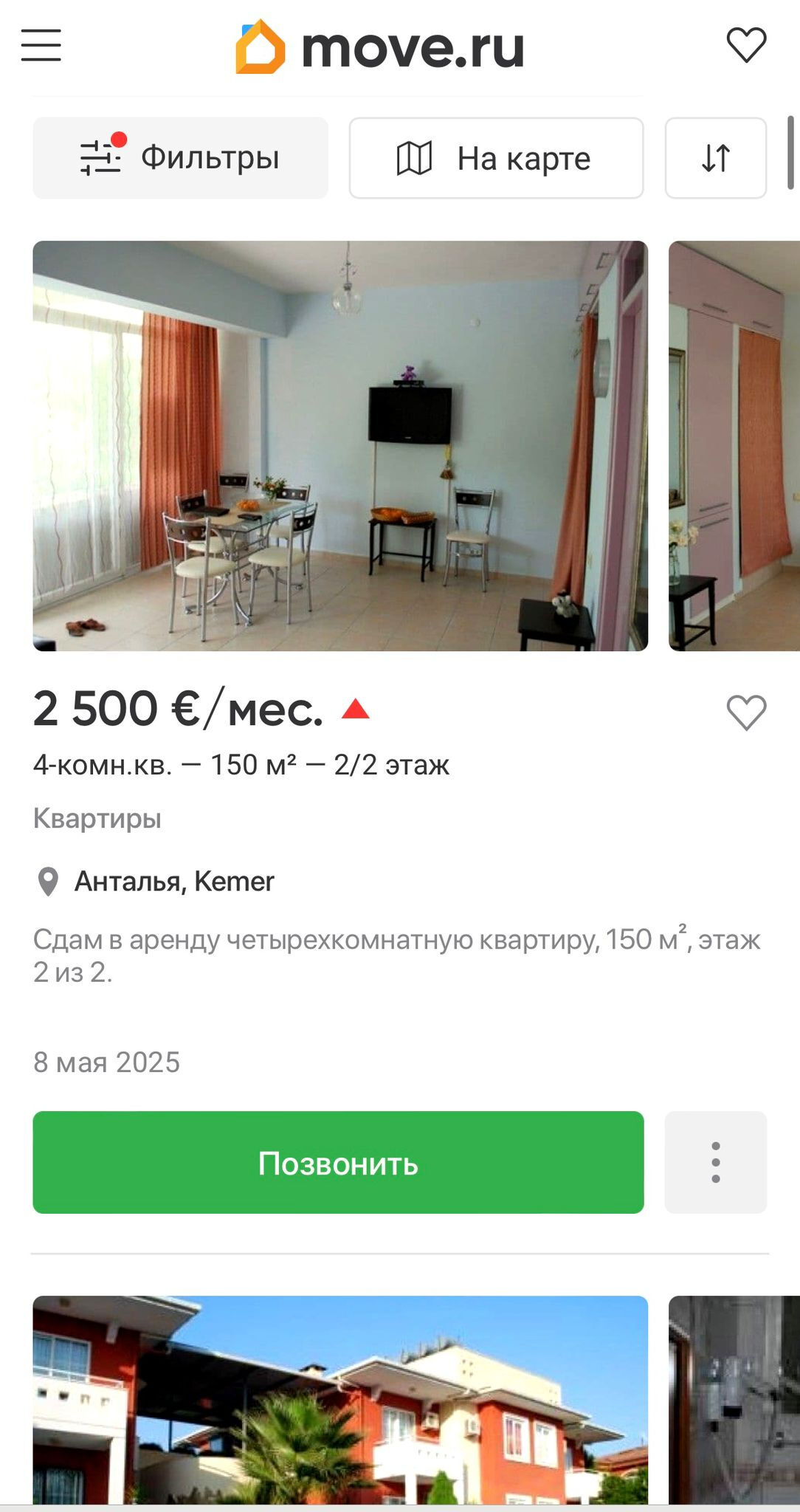Viewport: 800px width, 1512px height.
Task: Open the three-dot options beside Позвонить
Action: pyautogui.click(x=715, y=1161)
